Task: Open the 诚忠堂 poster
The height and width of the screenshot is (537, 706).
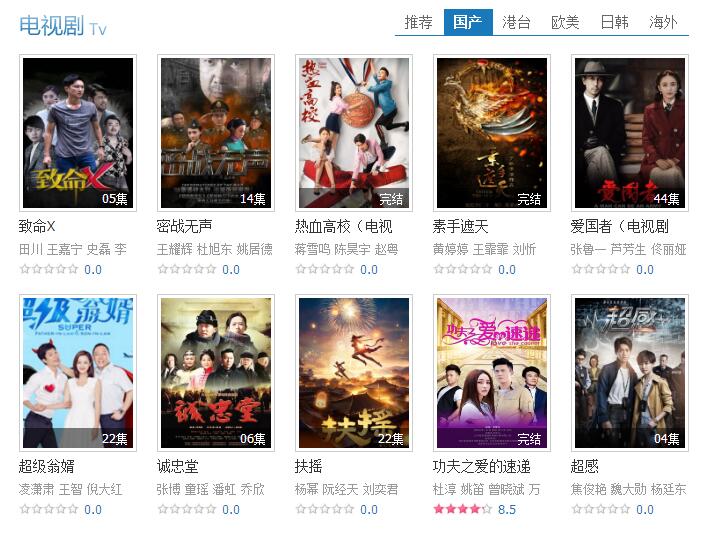Action: pyautogui.click(x=216, y=373)
